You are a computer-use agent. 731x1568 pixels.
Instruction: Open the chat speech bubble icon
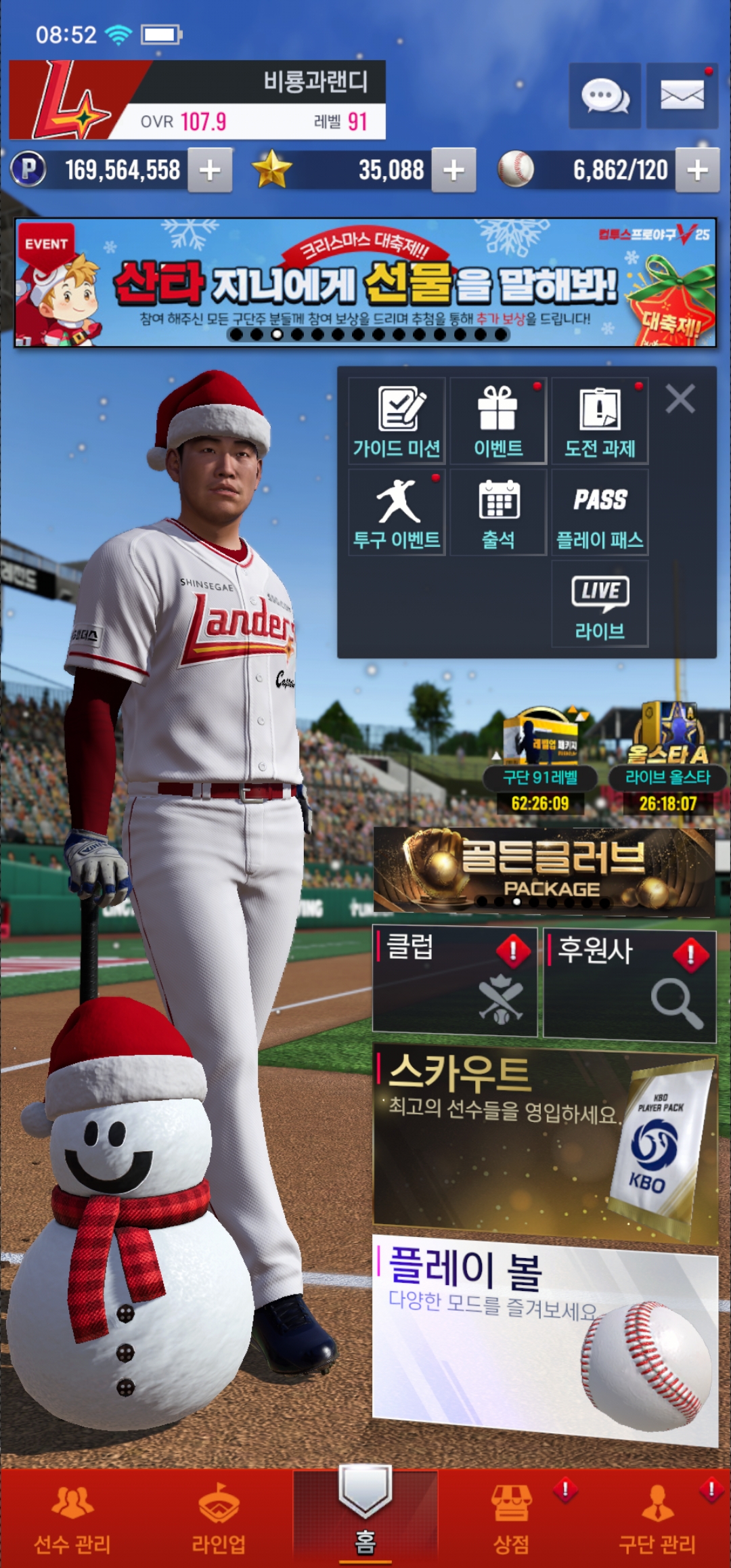click(x=604, y=96)
